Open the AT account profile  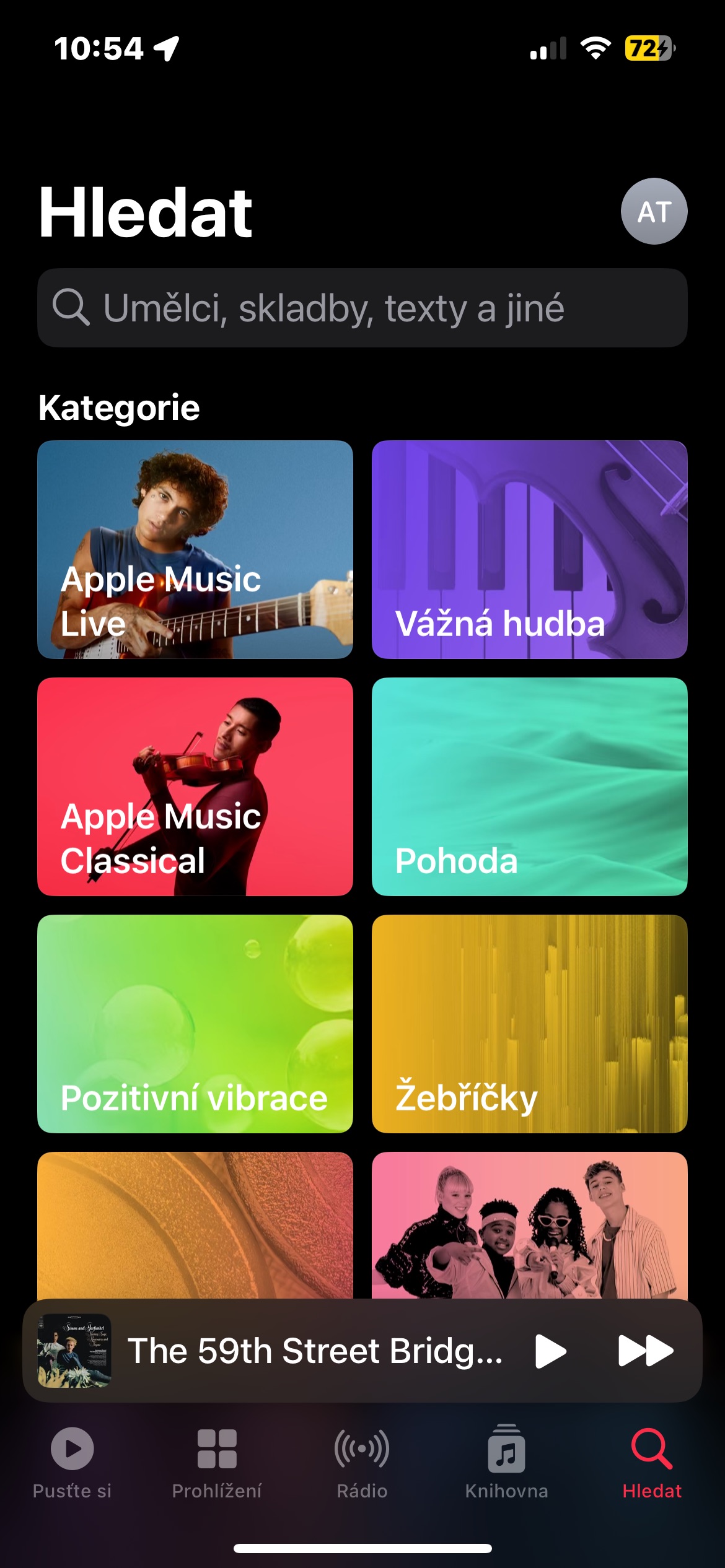pos(654,211)
